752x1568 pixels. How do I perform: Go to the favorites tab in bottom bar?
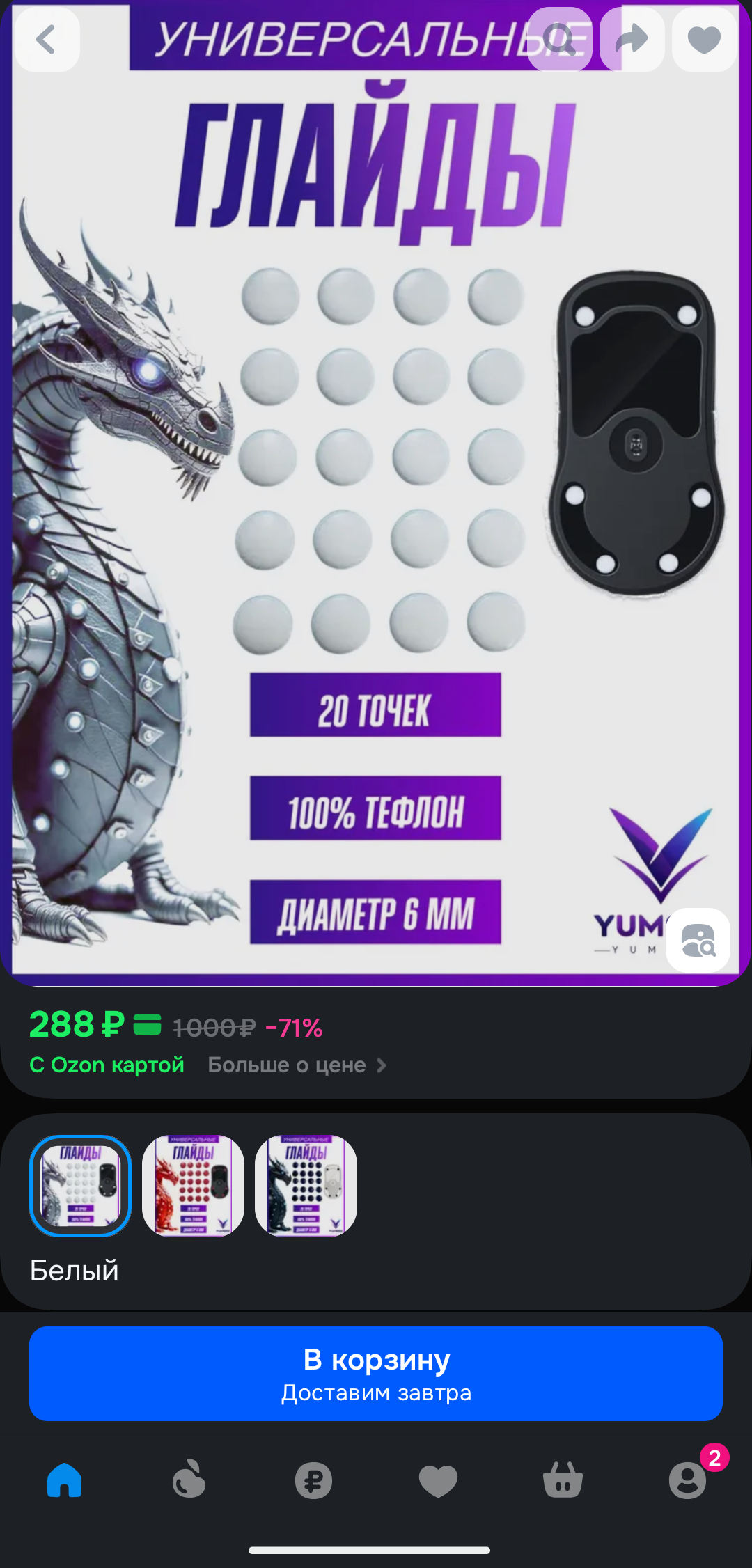pos(438,1480)
